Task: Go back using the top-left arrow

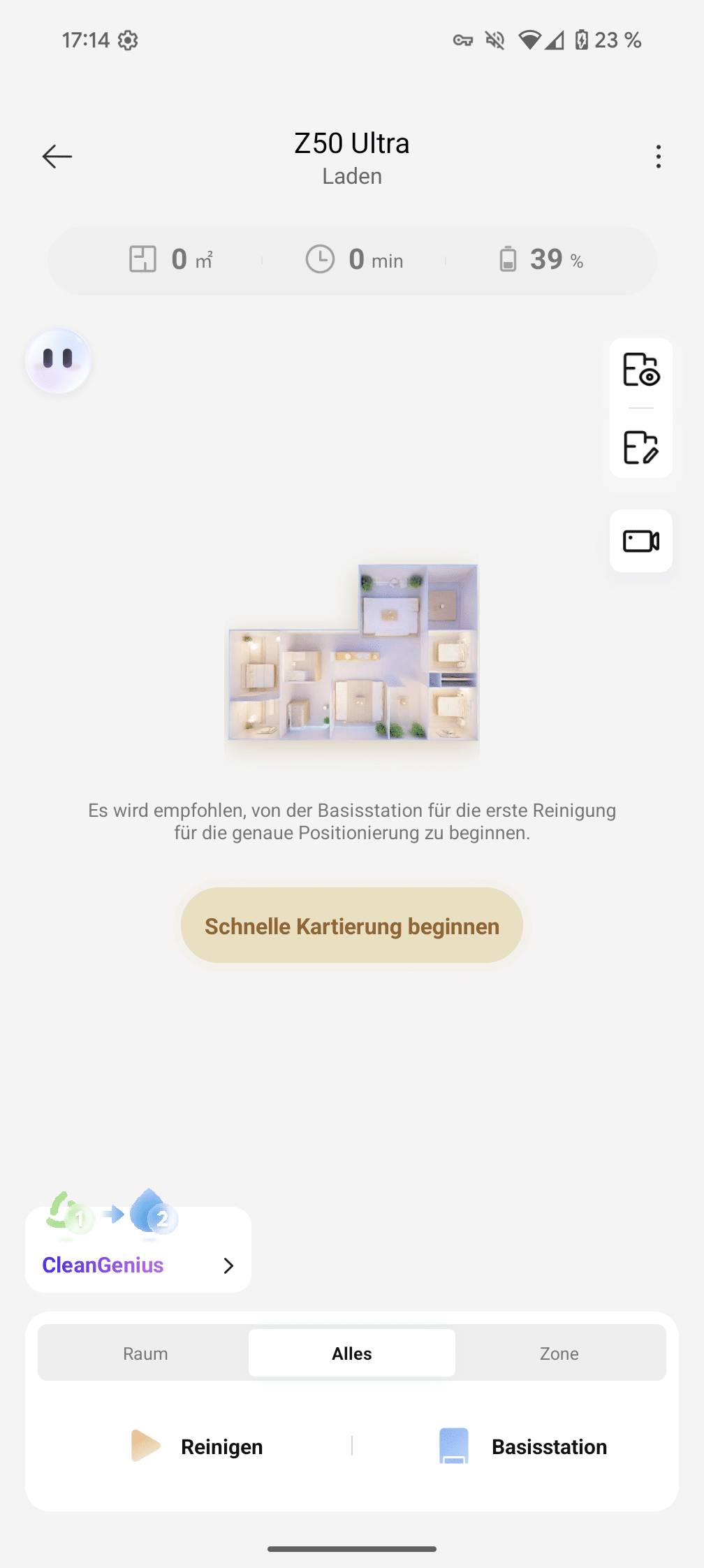Action: [57, 157]
